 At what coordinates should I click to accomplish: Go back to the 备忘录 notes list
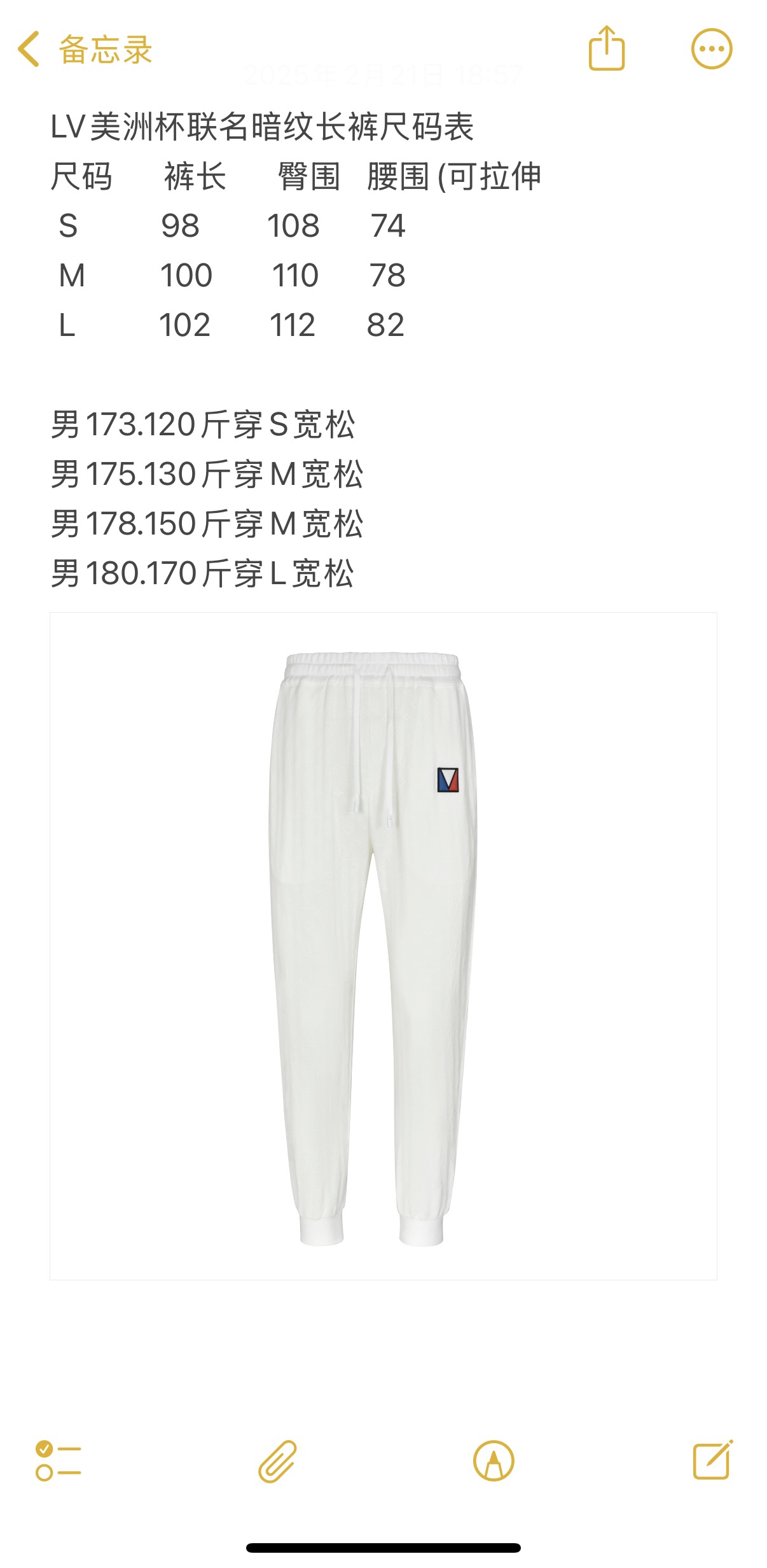(x=85, y=50)
